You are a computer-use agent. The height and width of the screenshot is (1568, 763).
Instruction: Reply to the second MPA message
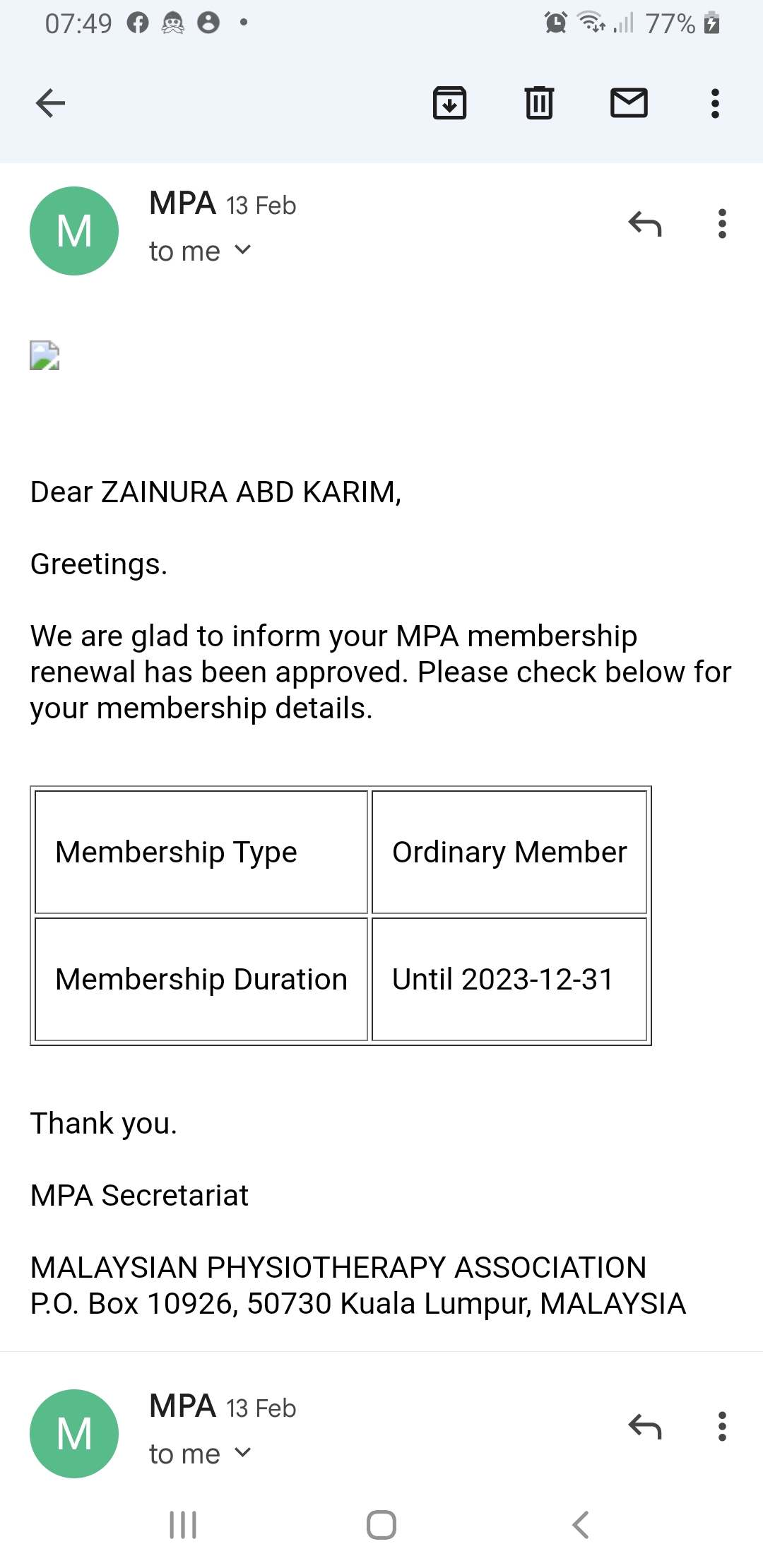tap(644, 1427)
